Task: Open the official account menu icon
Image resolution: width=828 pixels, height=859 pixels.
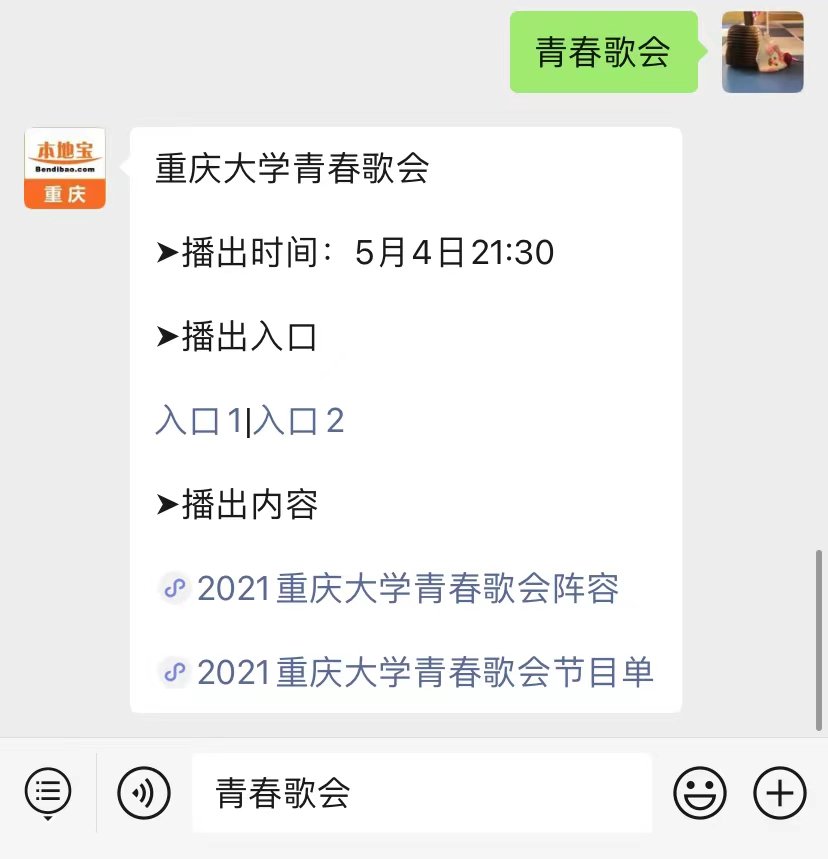Action: [48, 794]
